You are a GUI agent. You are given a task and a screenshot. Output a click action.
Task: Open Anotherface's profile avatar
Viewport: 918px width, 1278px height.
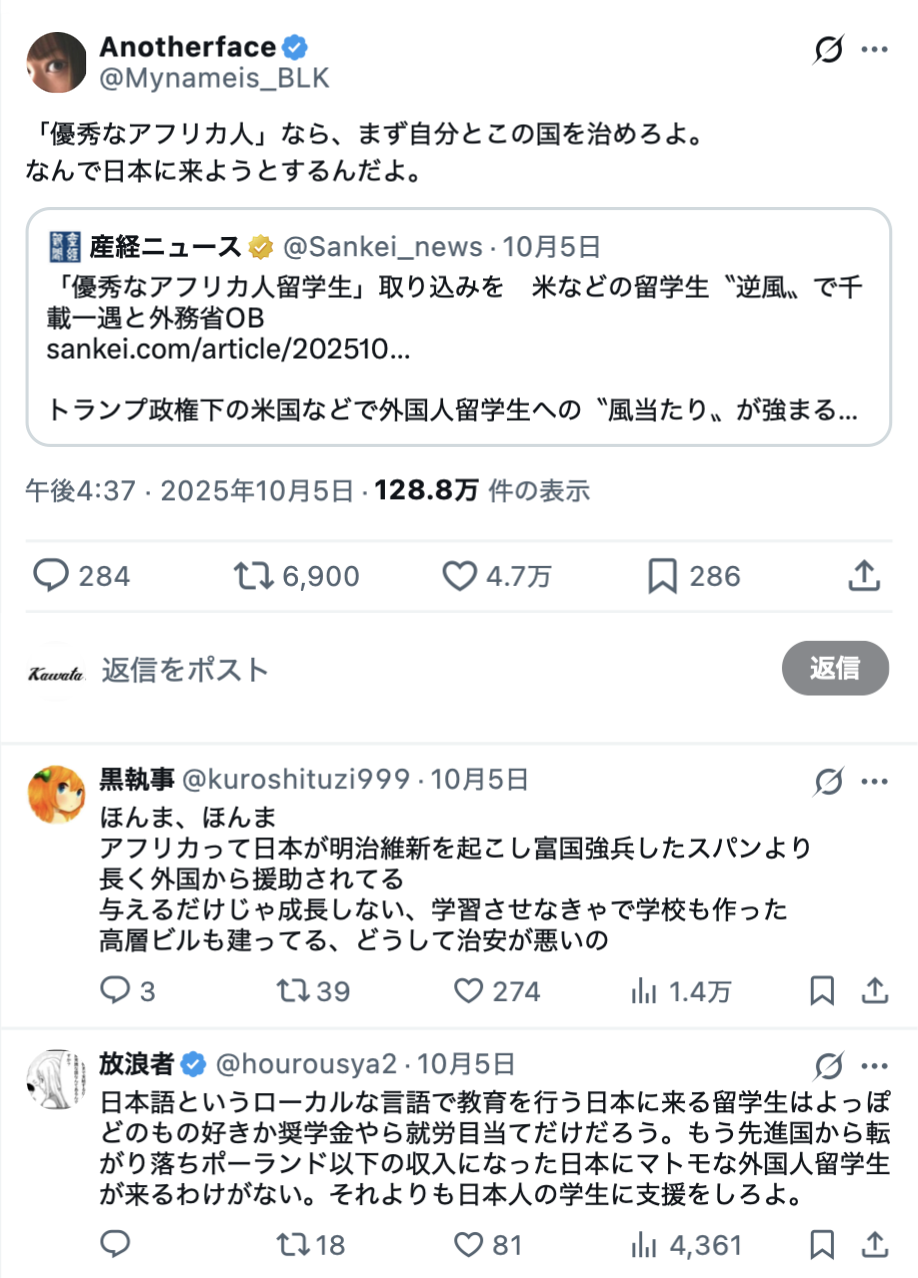56,62
